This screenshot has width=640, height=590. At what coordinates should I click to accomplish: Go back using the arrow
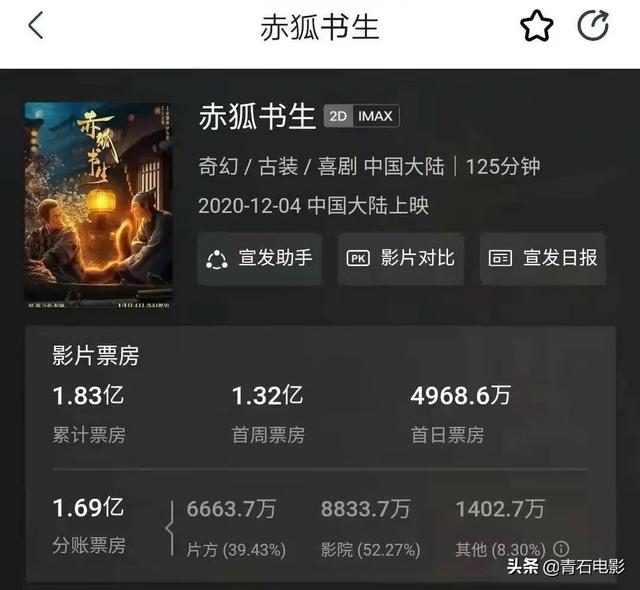36,27
